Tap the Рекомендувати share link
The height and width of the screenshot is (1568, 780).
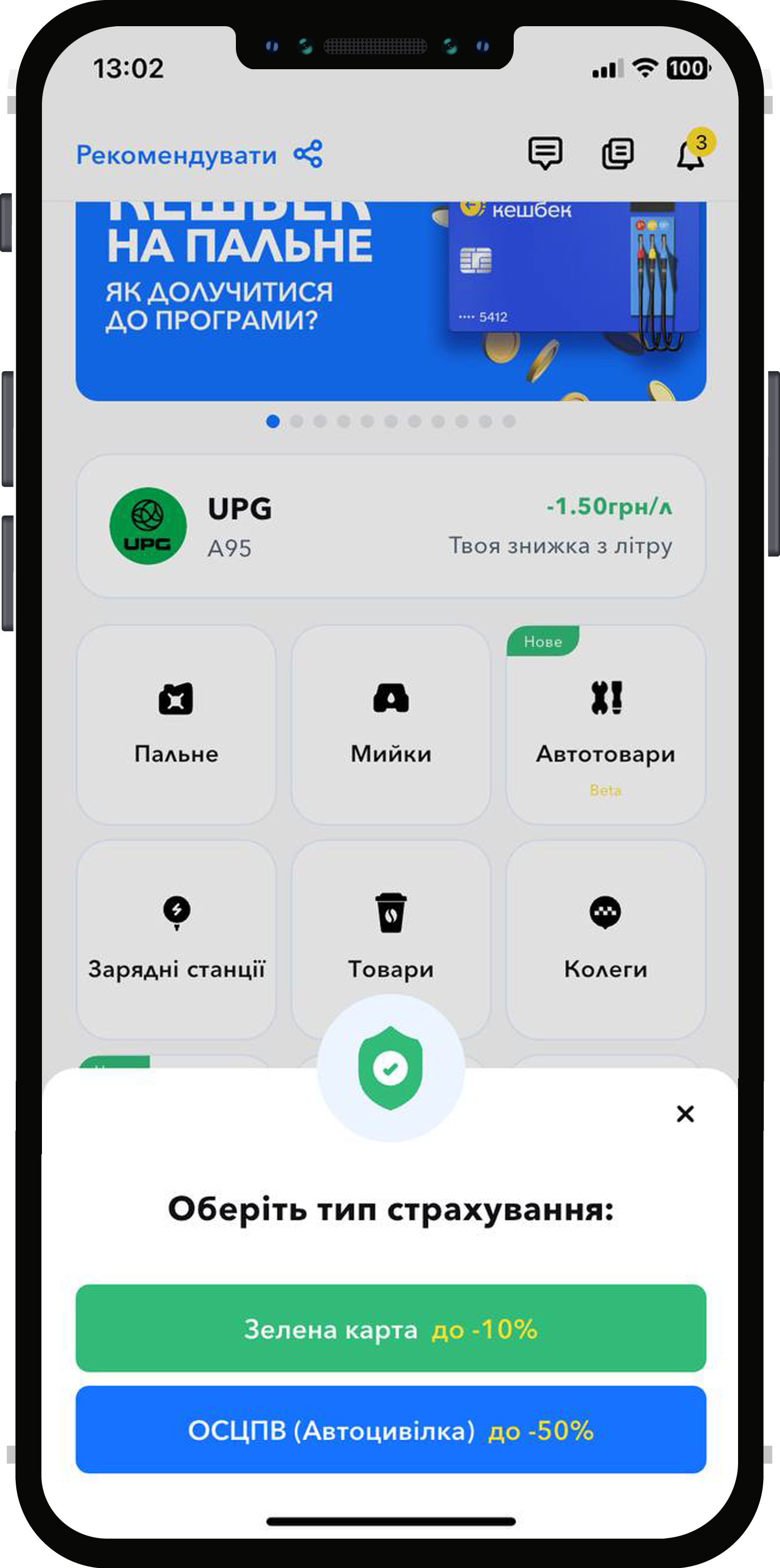tap(198, 155)
